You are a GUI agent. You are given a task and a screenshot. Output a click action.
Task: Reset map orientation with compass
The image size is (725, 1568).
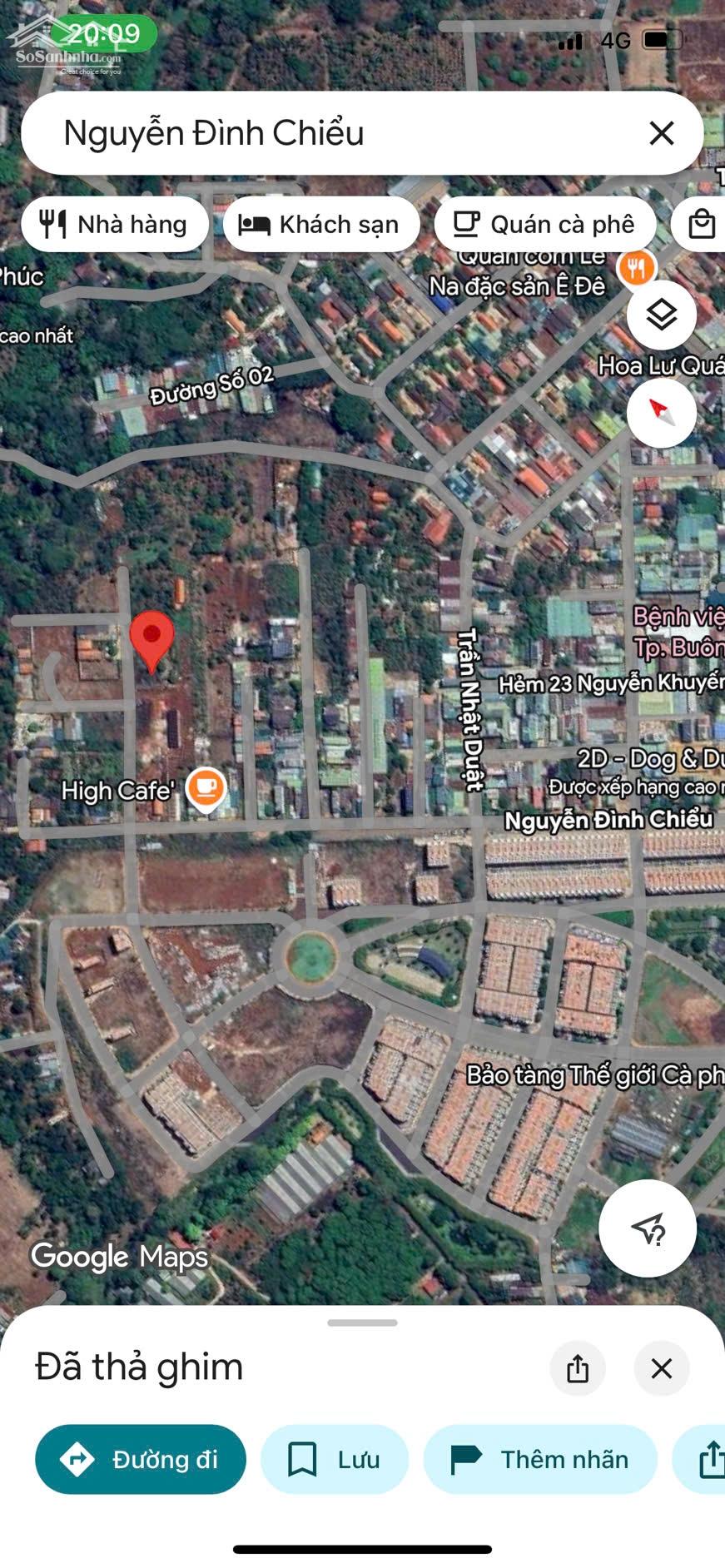(x=661, y=413)
